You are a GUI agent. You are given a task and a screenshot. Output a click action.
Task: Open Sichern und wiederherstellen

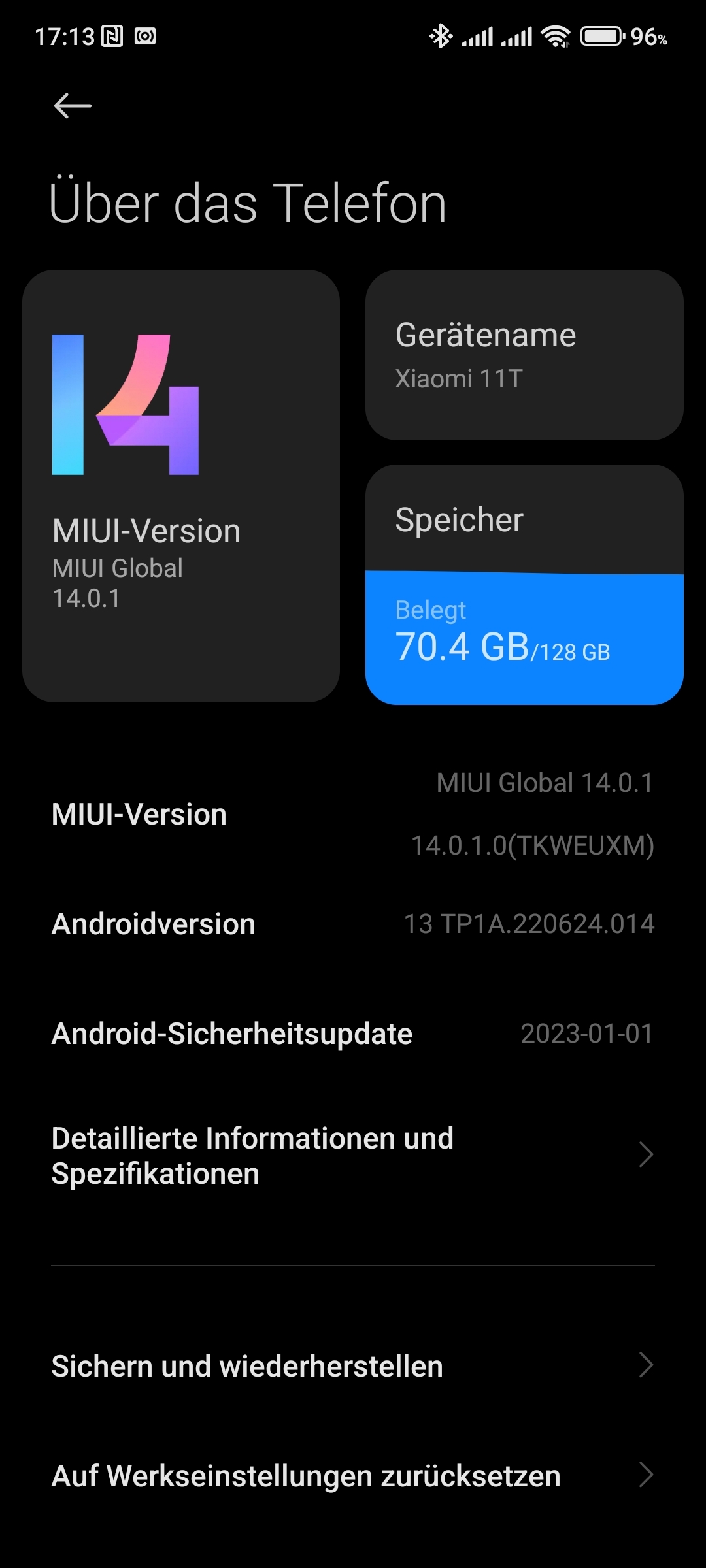(353, 1366)
